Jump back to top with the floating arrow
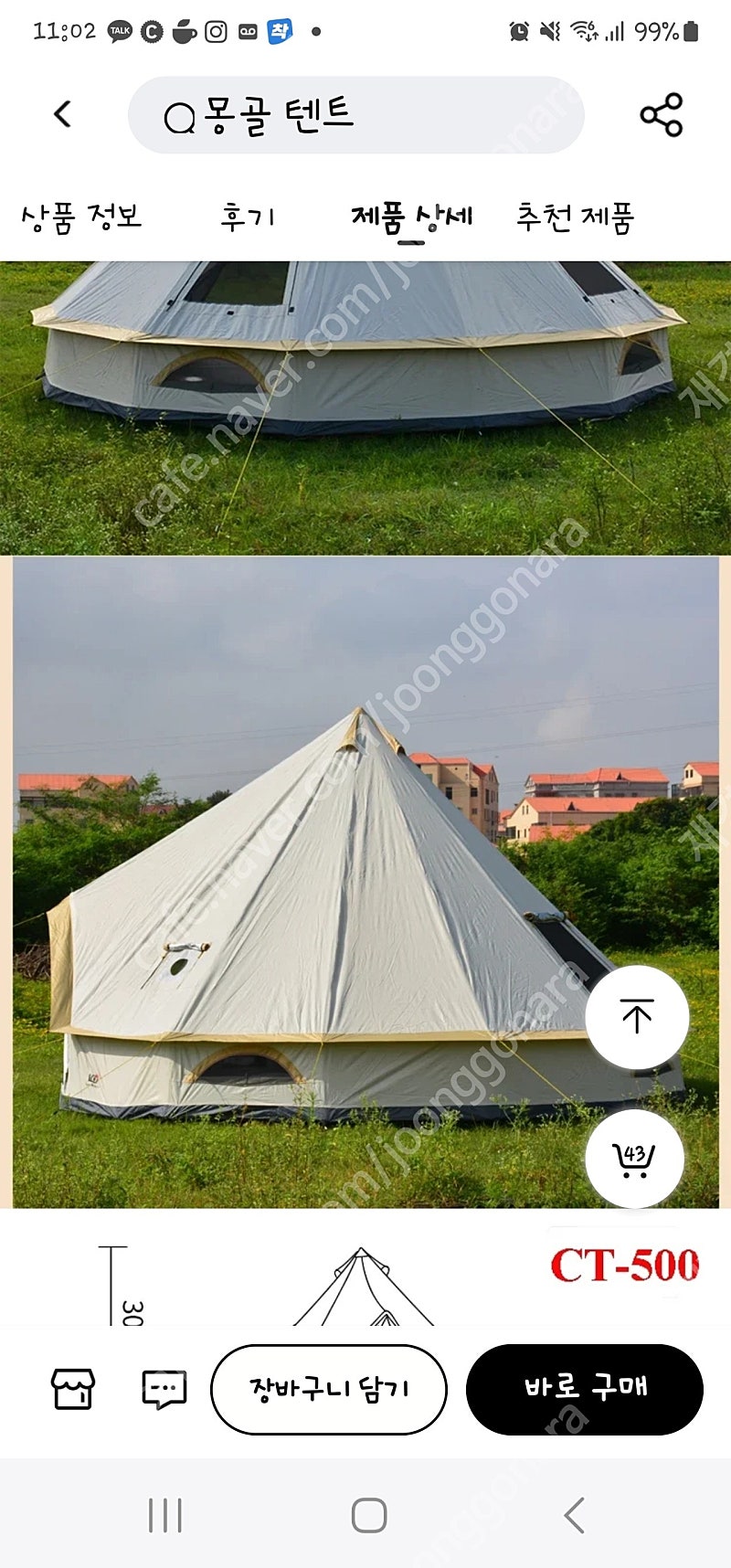 coord(637,1017)
